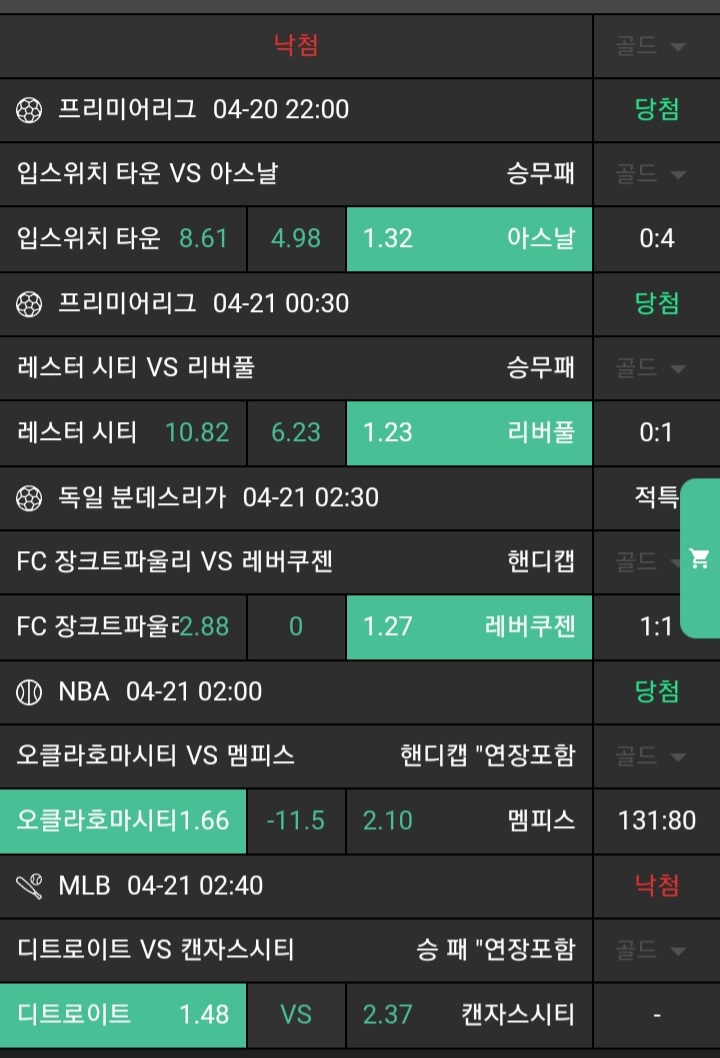720x1058 pixels.
Task: Select 디트로이트 win odds 1.48
Action: (123, 1015)
